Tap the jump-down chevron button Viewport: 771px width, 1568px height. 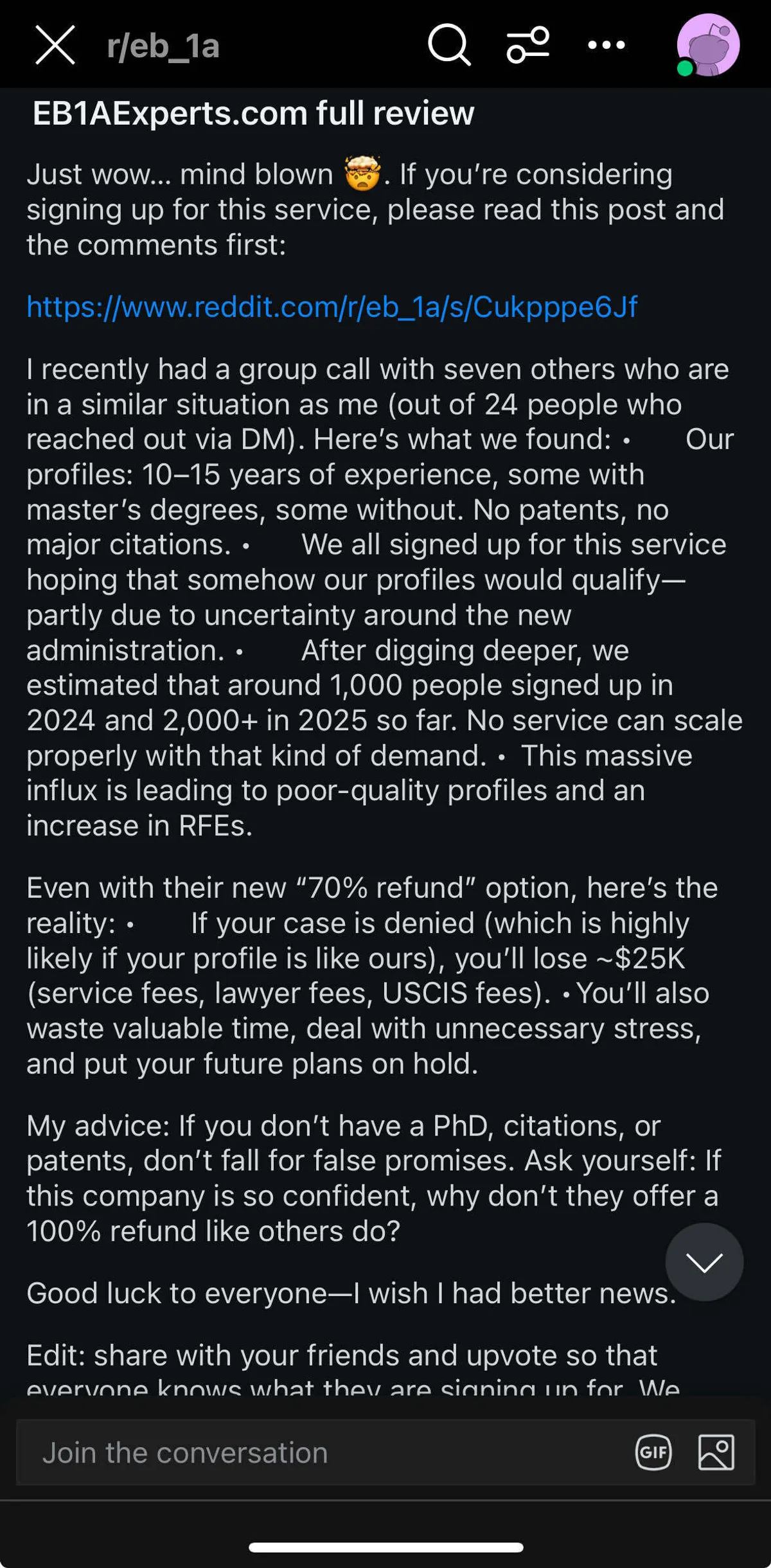(x=704, y=1263)
